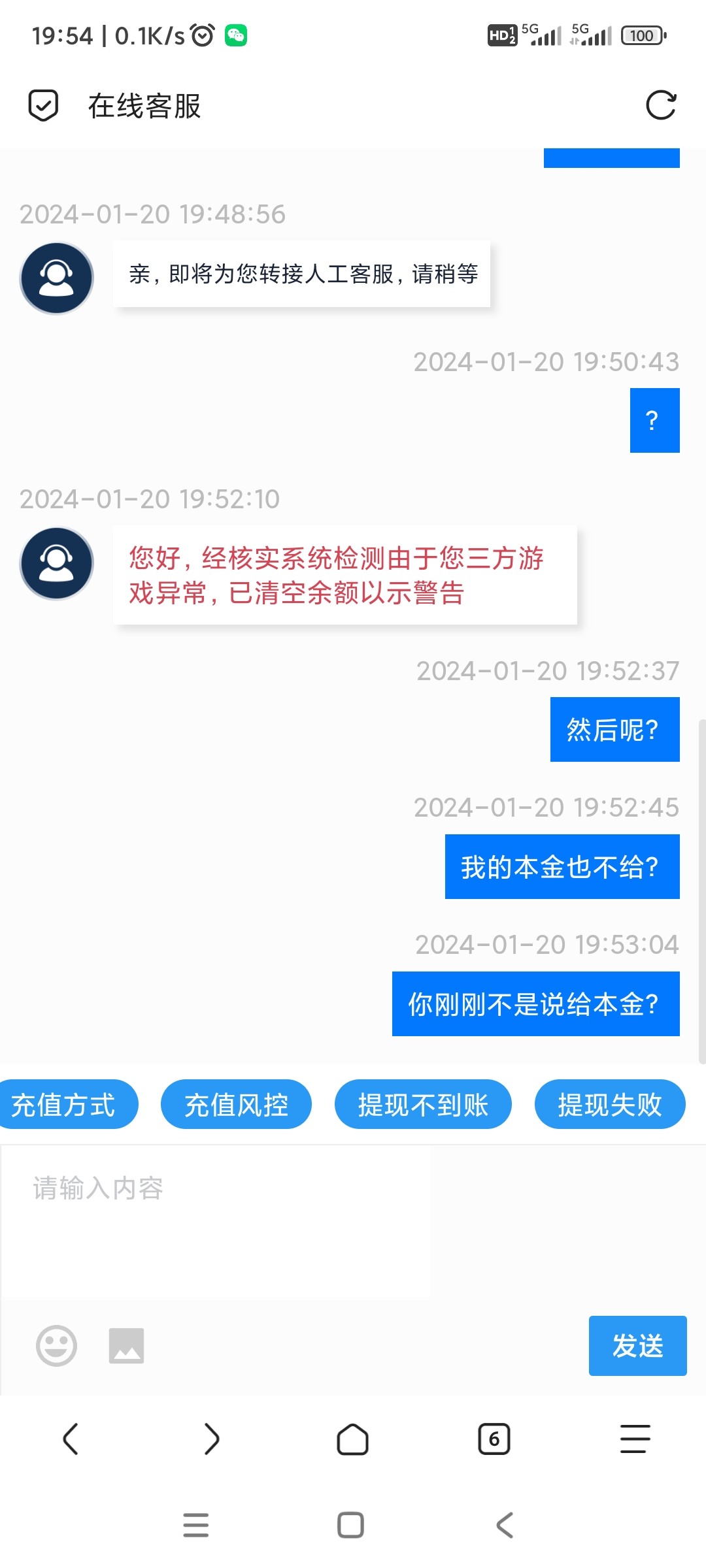The width and height of the screenshot is (706, 1568).
Task: Go forward in the browser
Action: [211, 1439]
